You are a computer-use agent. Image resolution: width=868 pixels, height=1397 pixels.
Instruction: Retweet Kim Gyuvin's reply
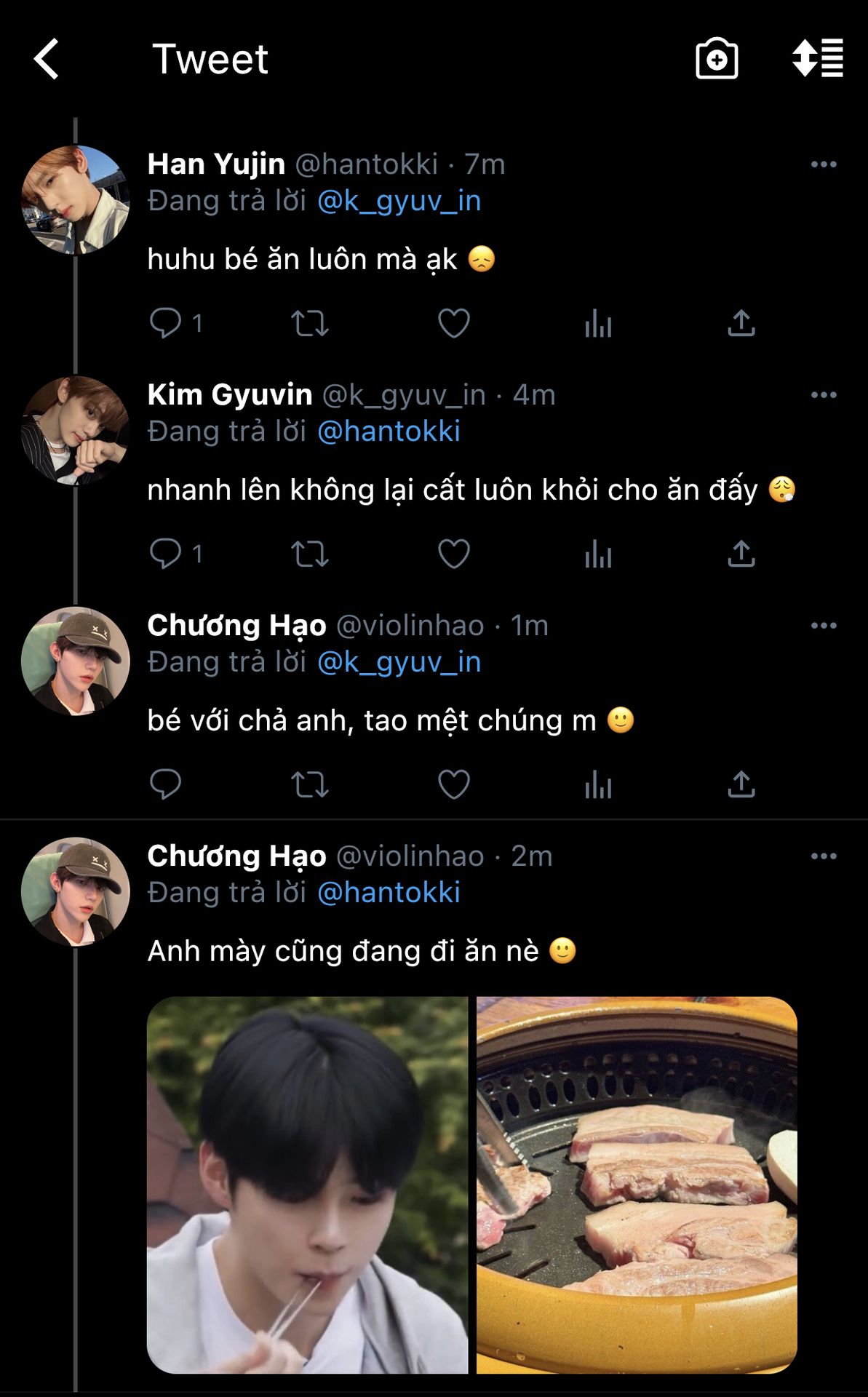[310, 554]
